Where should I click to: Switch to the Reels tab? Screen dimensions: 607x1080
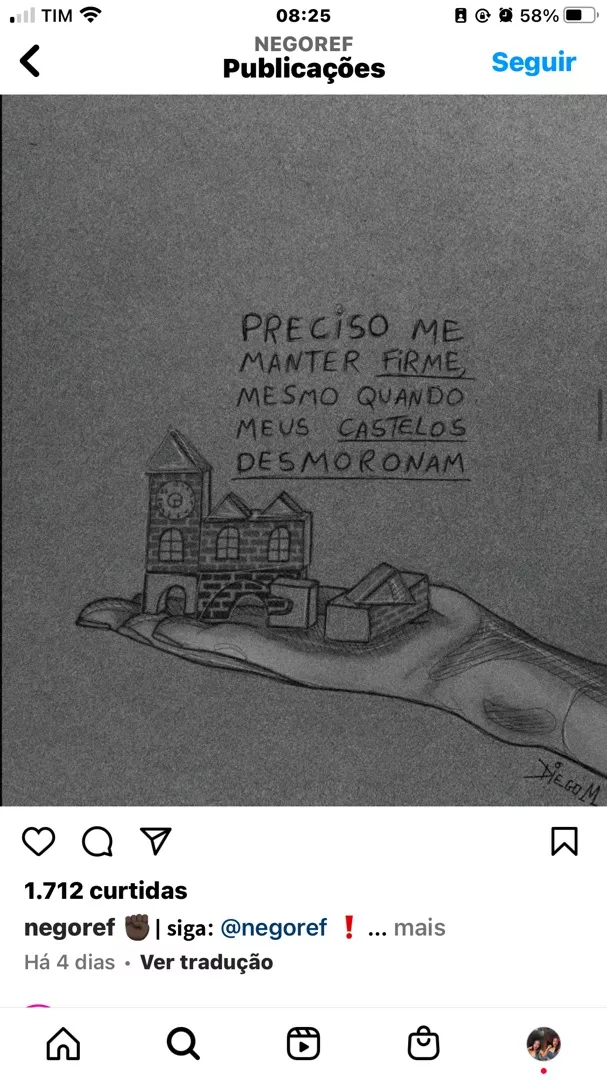pyautogui.click(x=303, y=1044)
